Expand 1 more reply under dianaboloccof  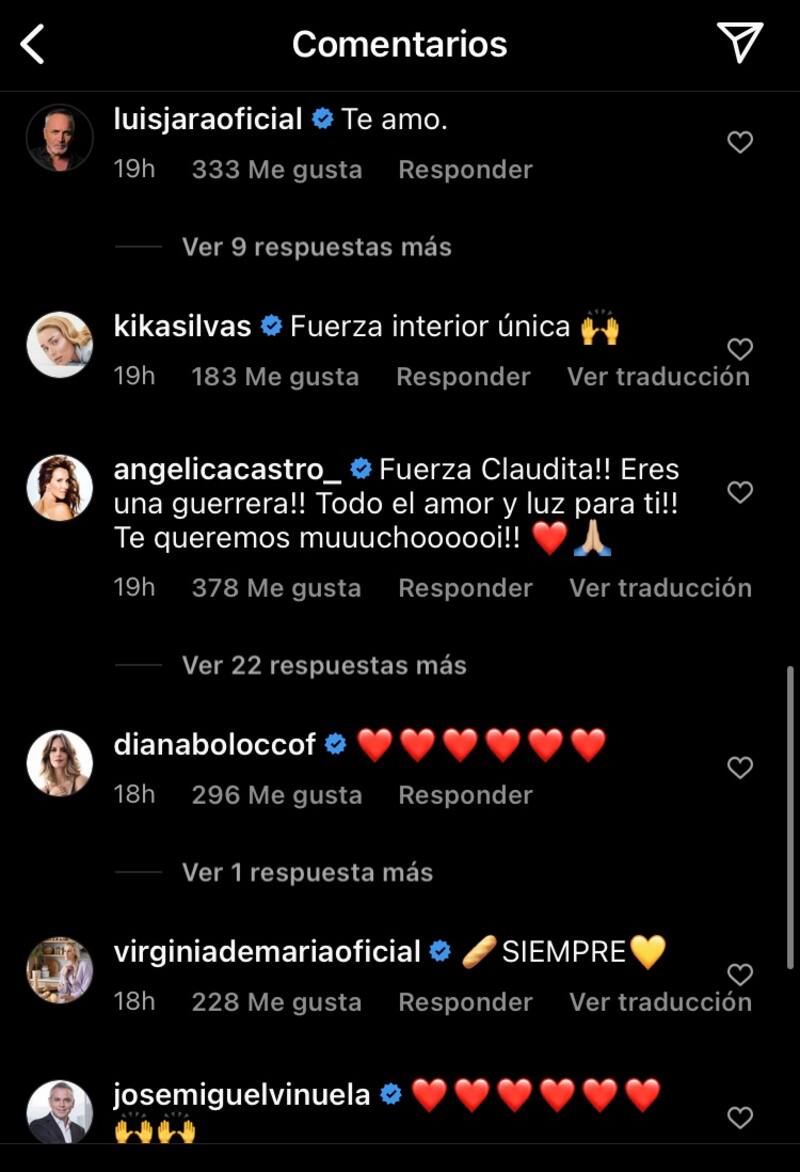307,872
